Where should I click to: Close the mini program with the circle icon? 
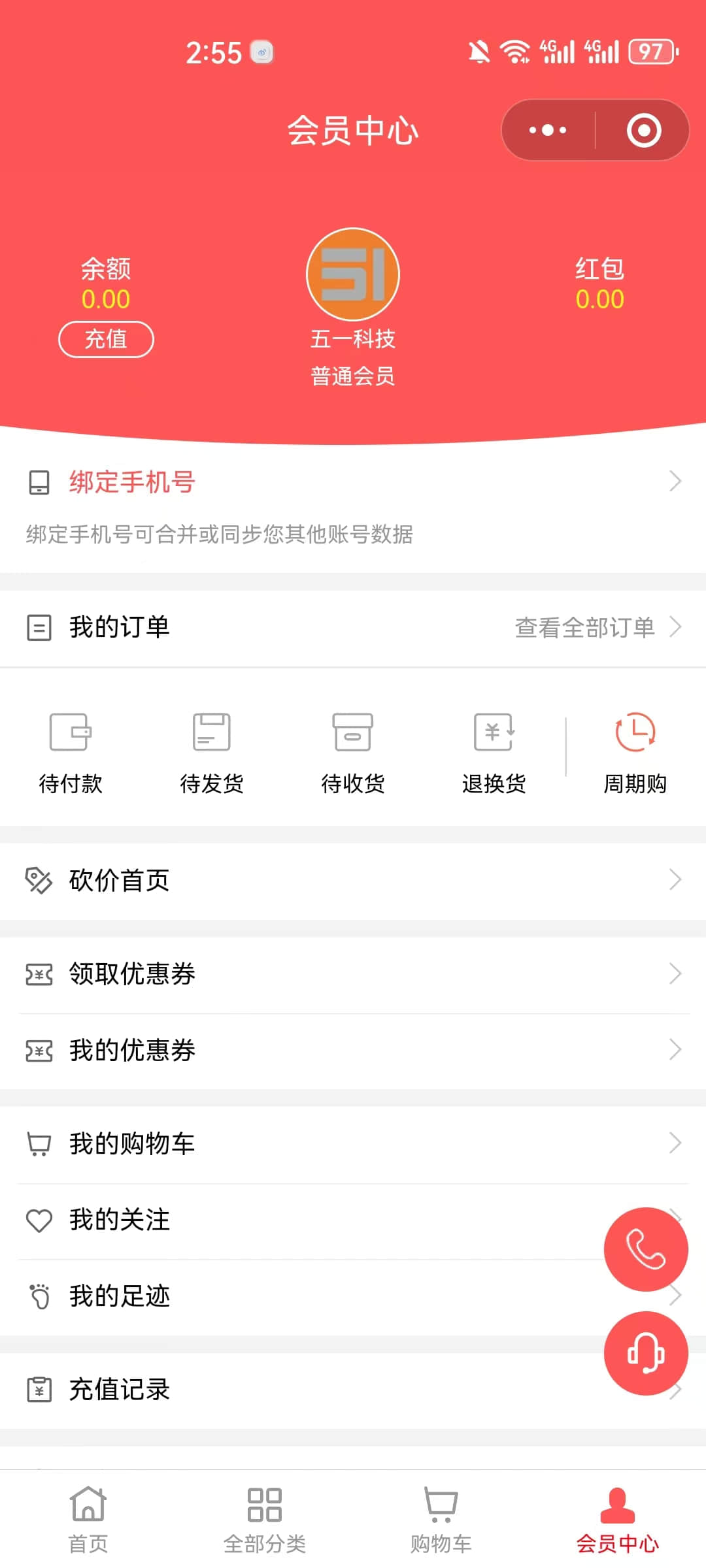tap(643, 130)
